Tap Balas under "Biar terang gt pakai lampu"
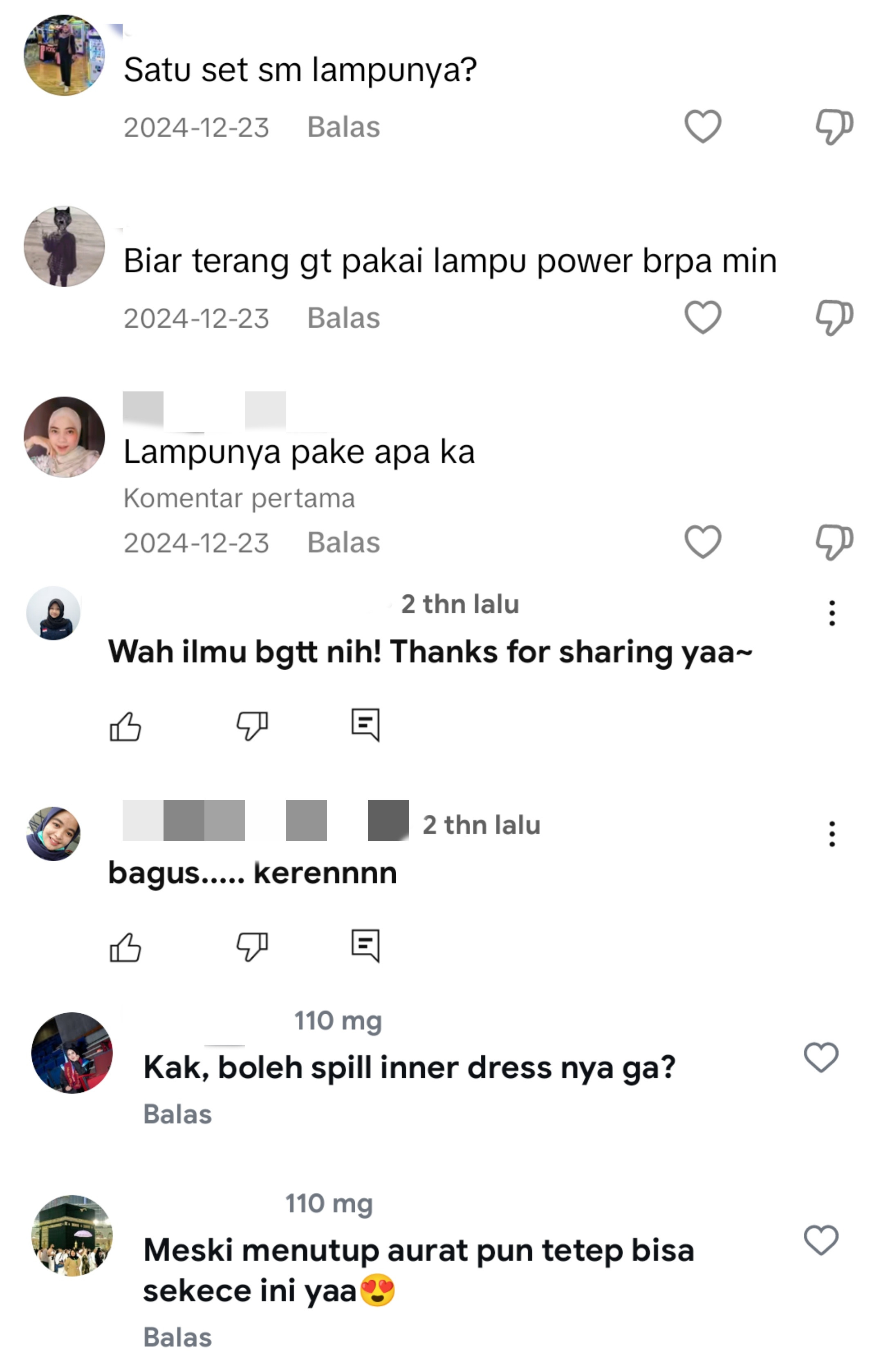The height and width of the screenshot is (1372, 883). 343,318
